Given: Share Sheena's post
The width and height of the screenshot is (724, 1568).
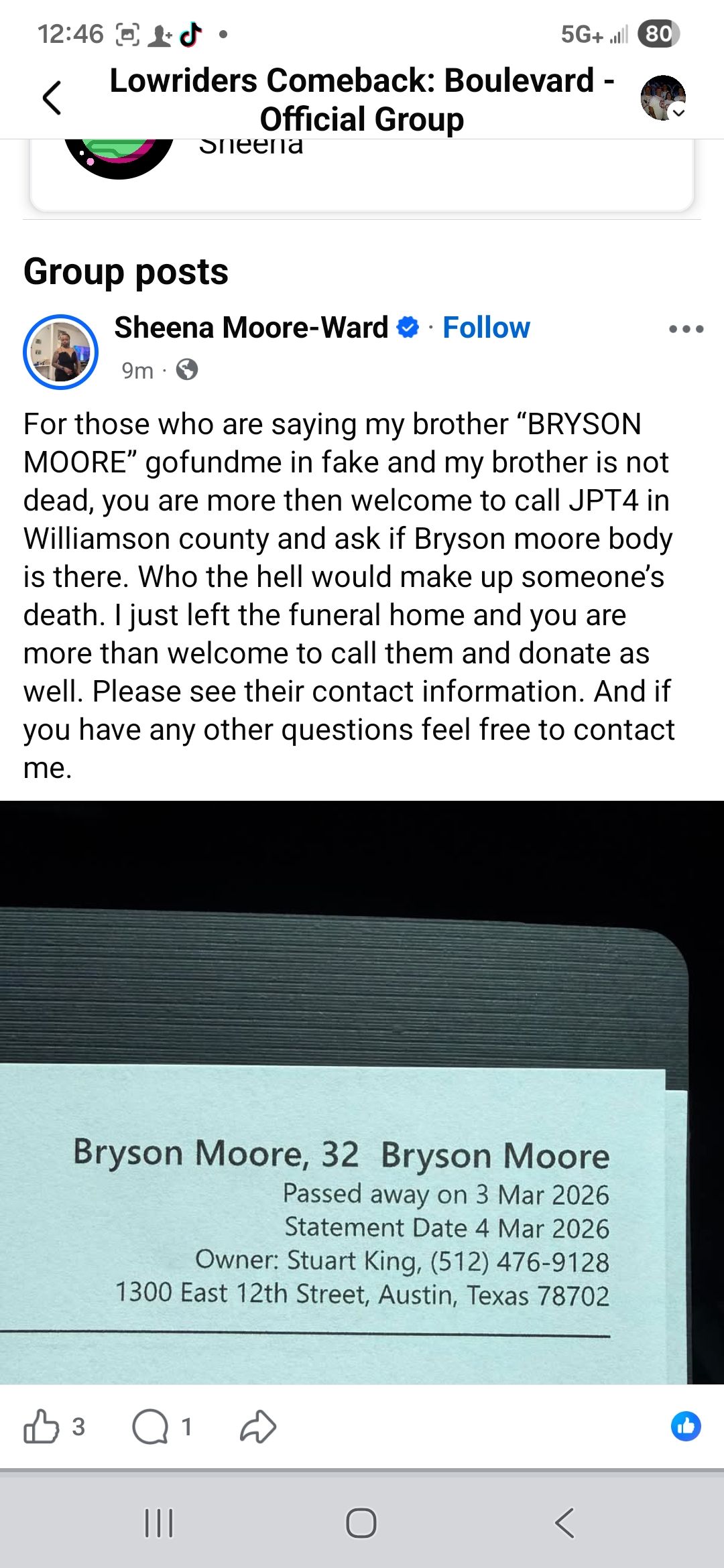Looking at the screenshot, I should click(x=258, y=1427).
